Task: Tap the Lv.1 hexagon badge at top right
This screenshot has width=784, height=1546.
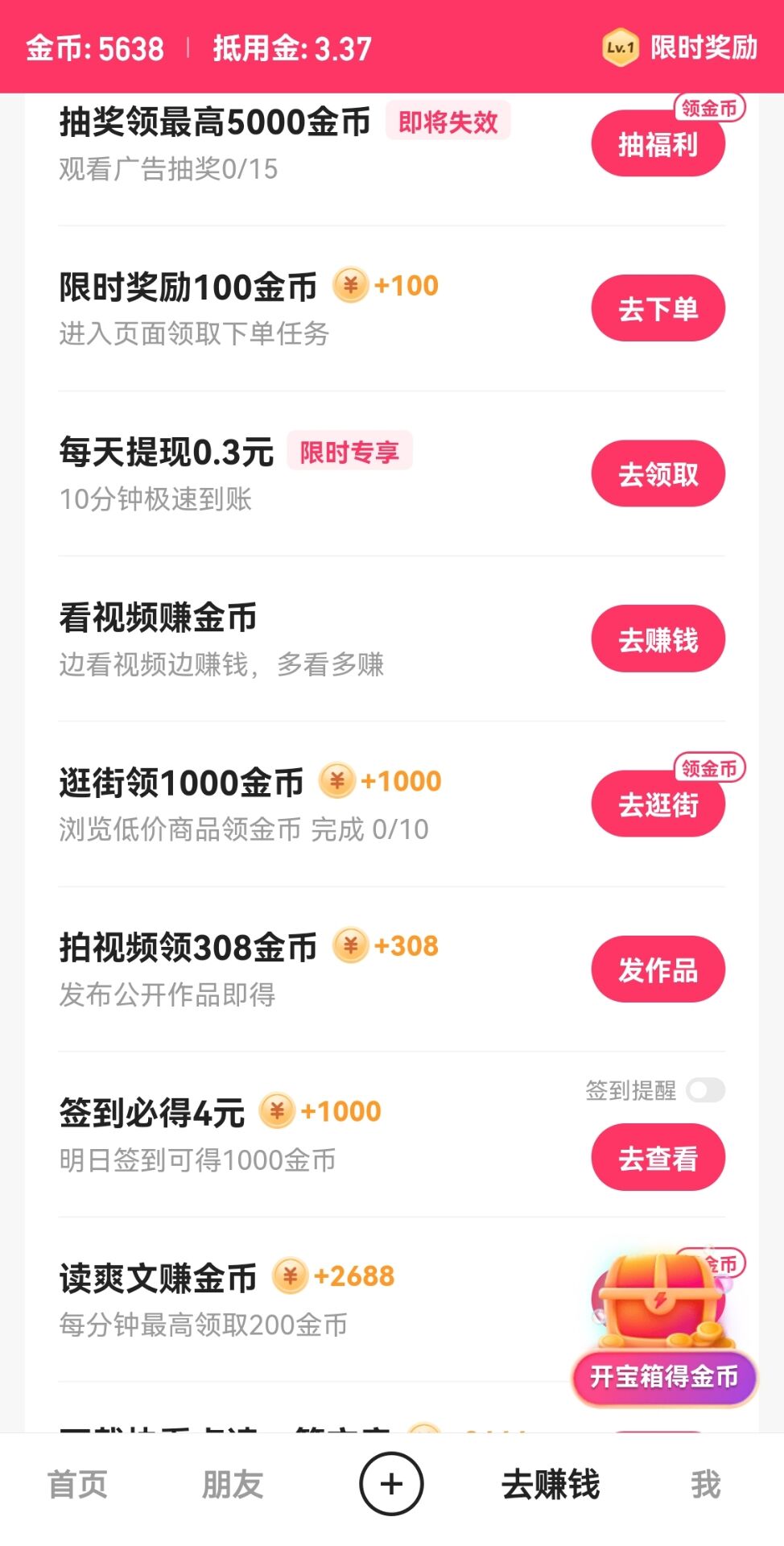Action: coord(620,48)
